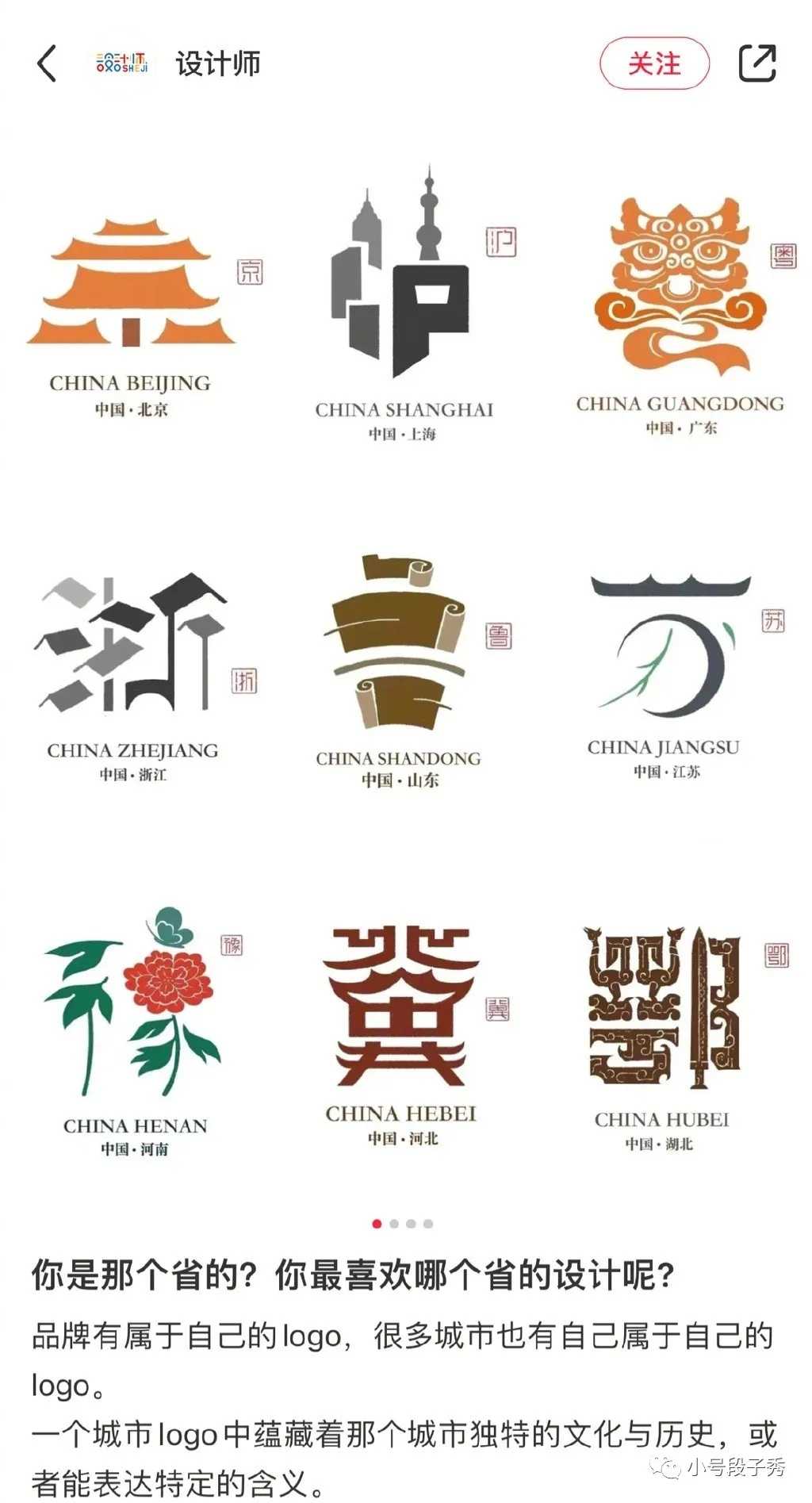Follow the author with 关注 button
This screenshot has width=812, height=1503.
654,63
